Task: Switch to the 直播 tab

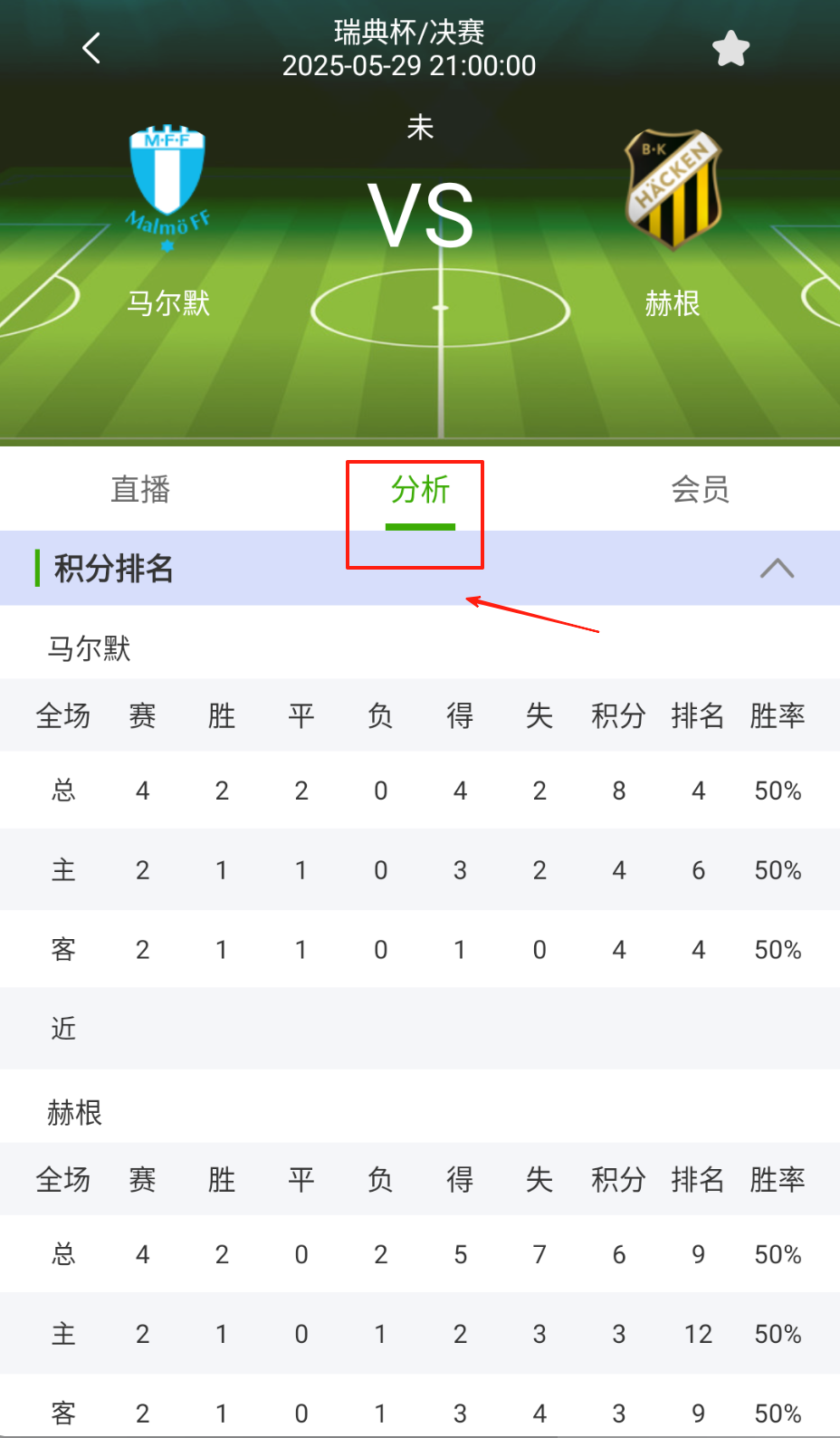Action: [140, 490]
